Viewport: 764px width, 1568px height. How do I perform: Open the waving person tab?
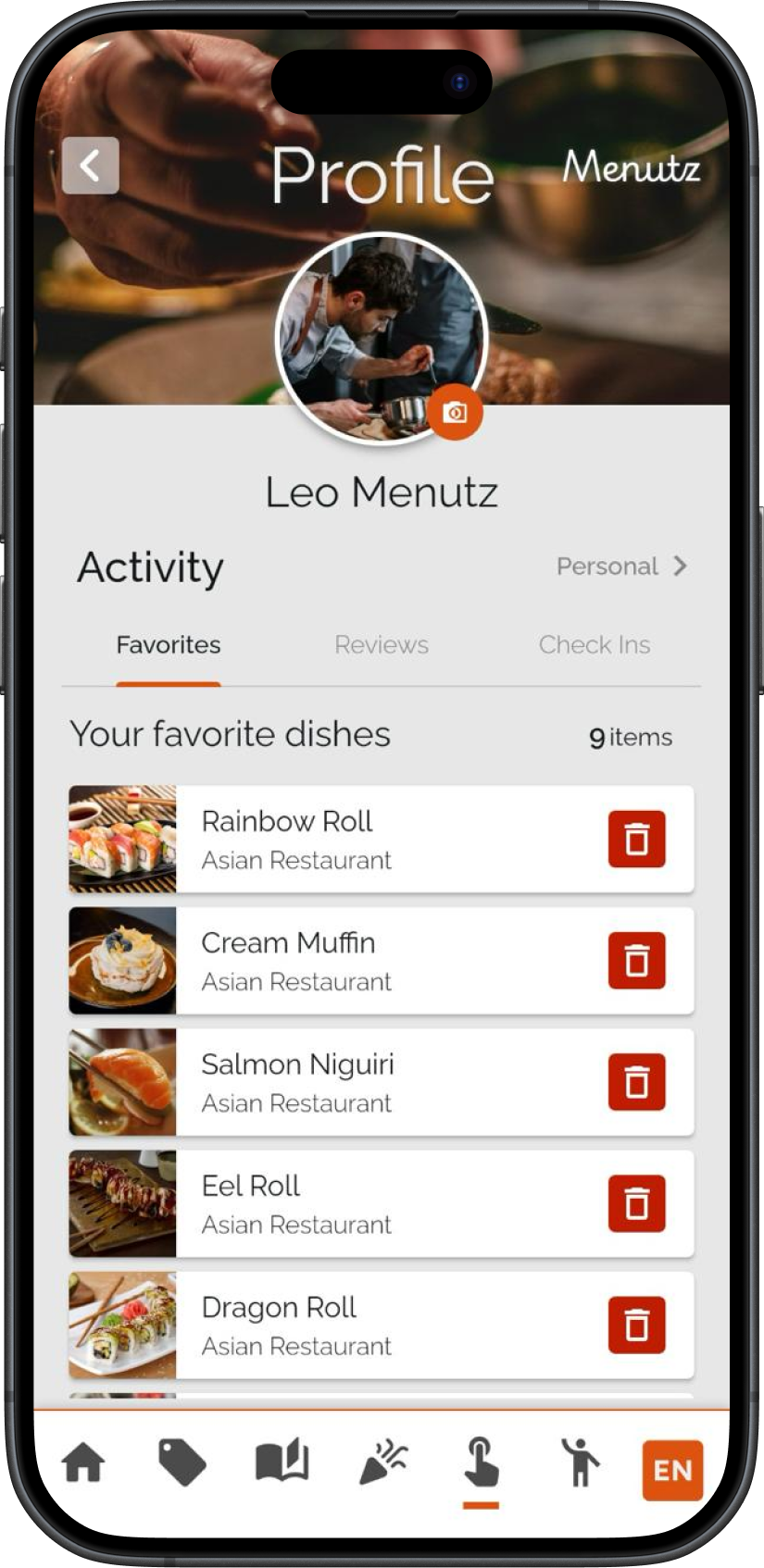(580, 1462)
